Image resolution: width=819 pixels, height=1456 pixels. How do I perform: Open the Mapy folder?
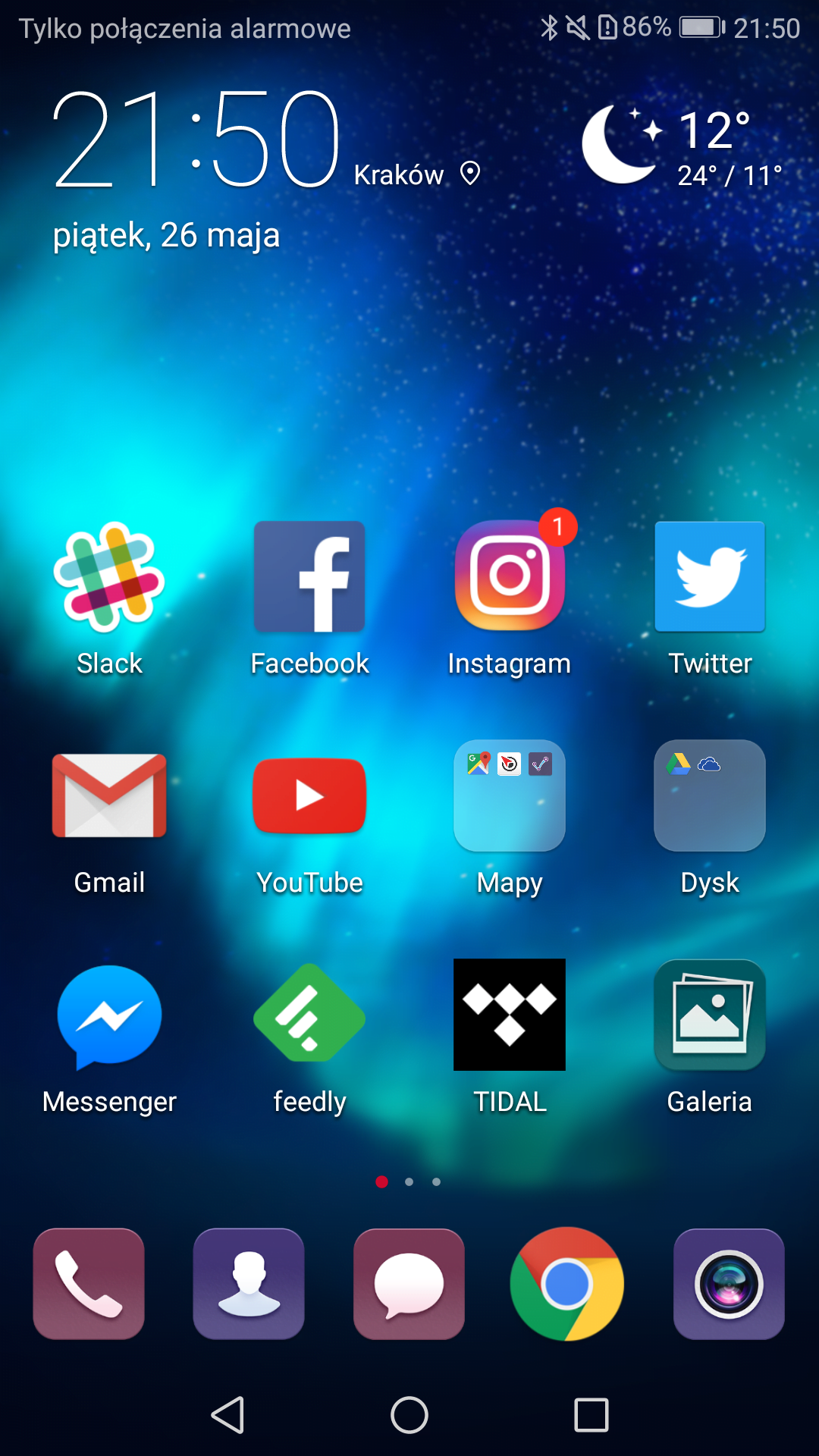pyautogui.click(x=510, y=795)
